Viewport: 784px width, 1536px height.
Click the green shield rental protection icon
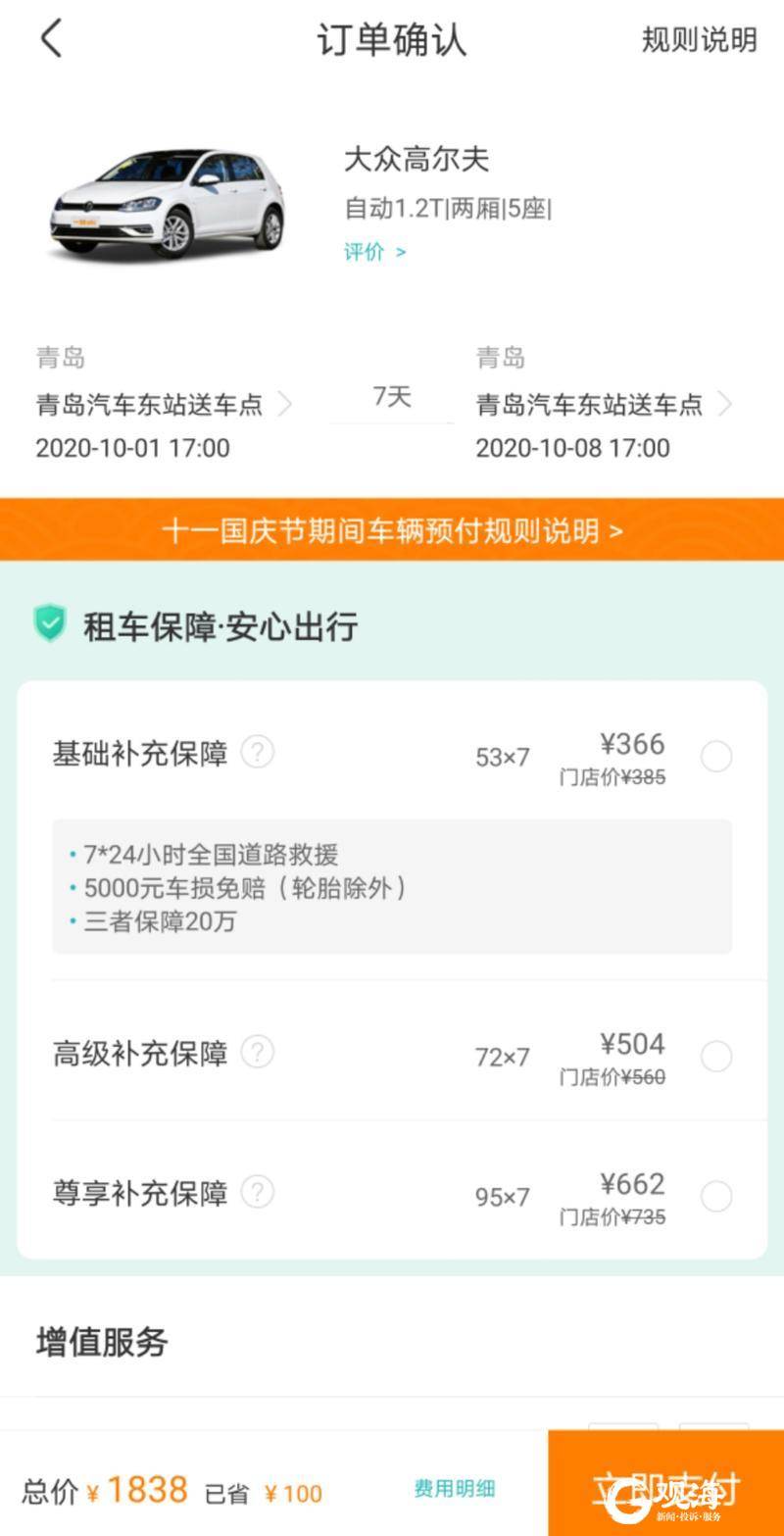coord(48,620)
